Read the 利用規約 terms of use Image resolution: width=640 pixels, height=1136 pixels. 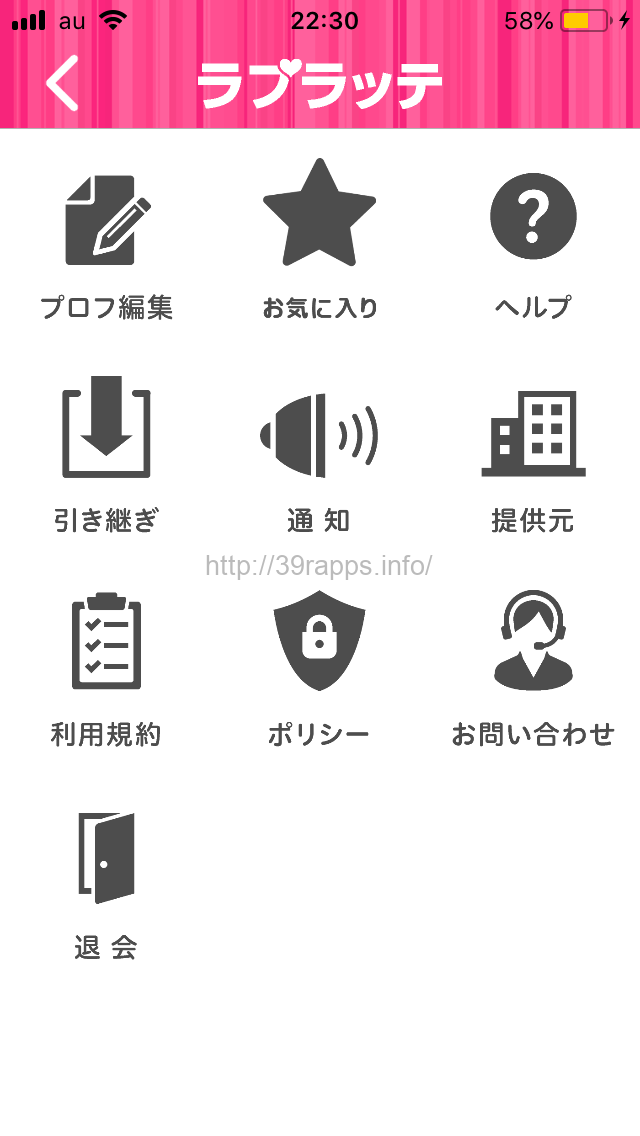pos(106,670)
